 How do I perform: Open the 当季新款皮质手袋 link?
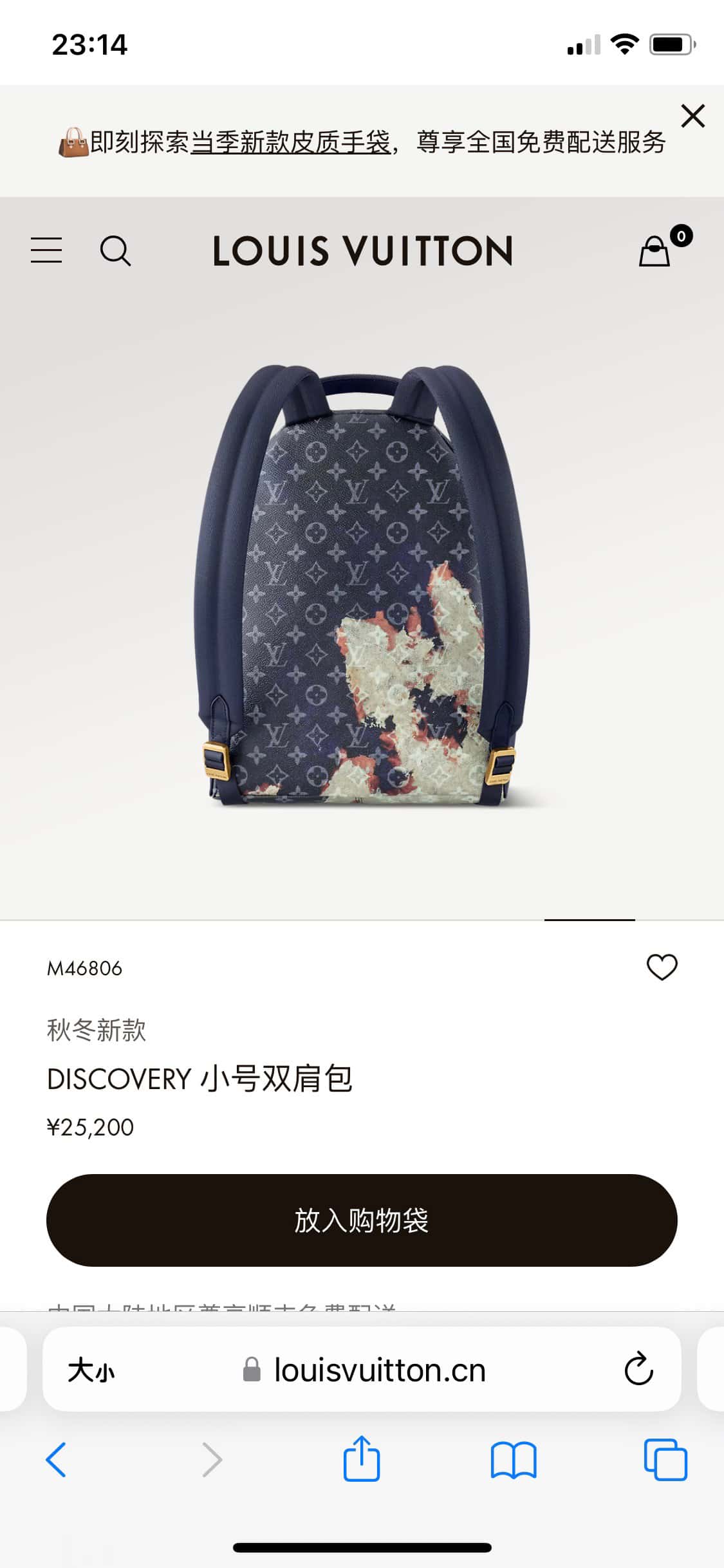pyautogui.click(x=291, y=143)
